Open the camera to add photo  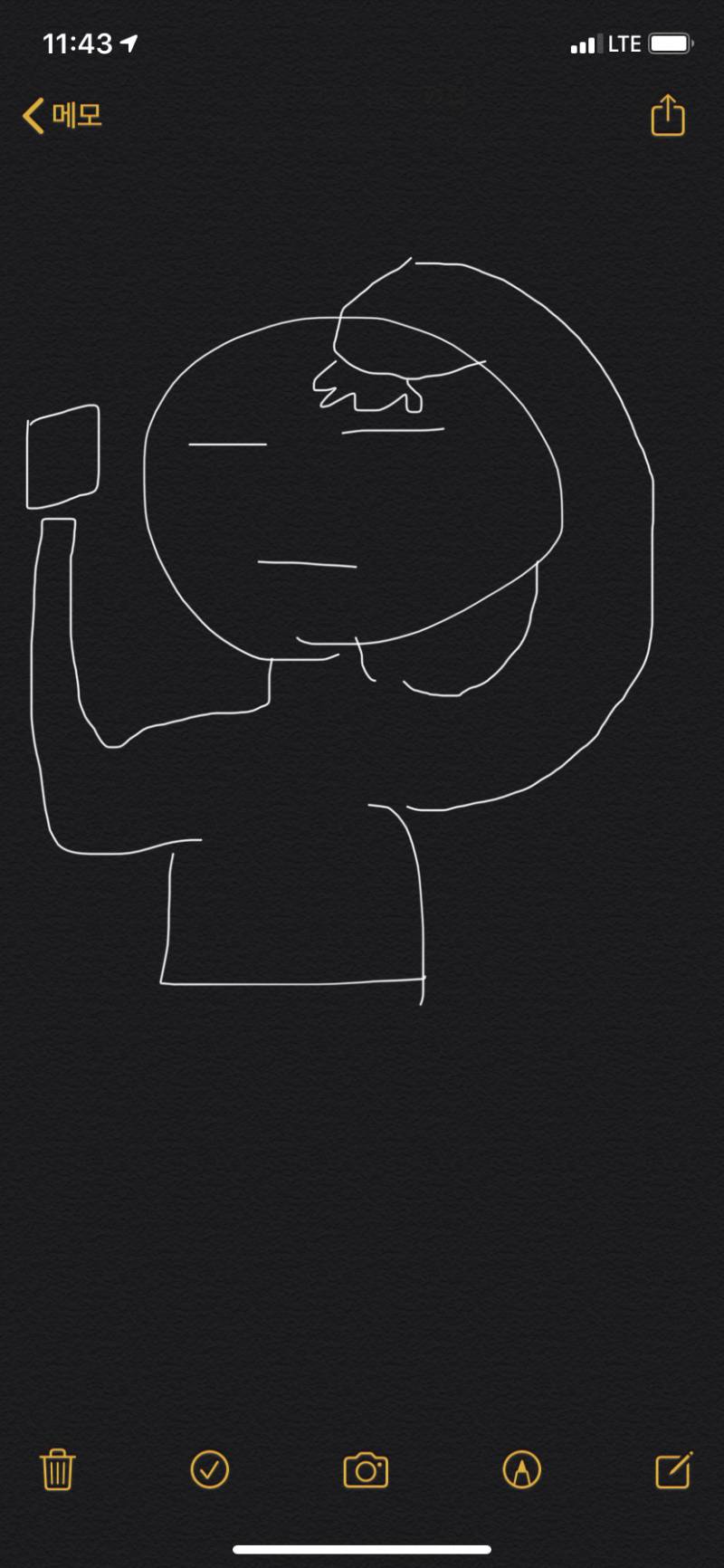coord(366,1470)
